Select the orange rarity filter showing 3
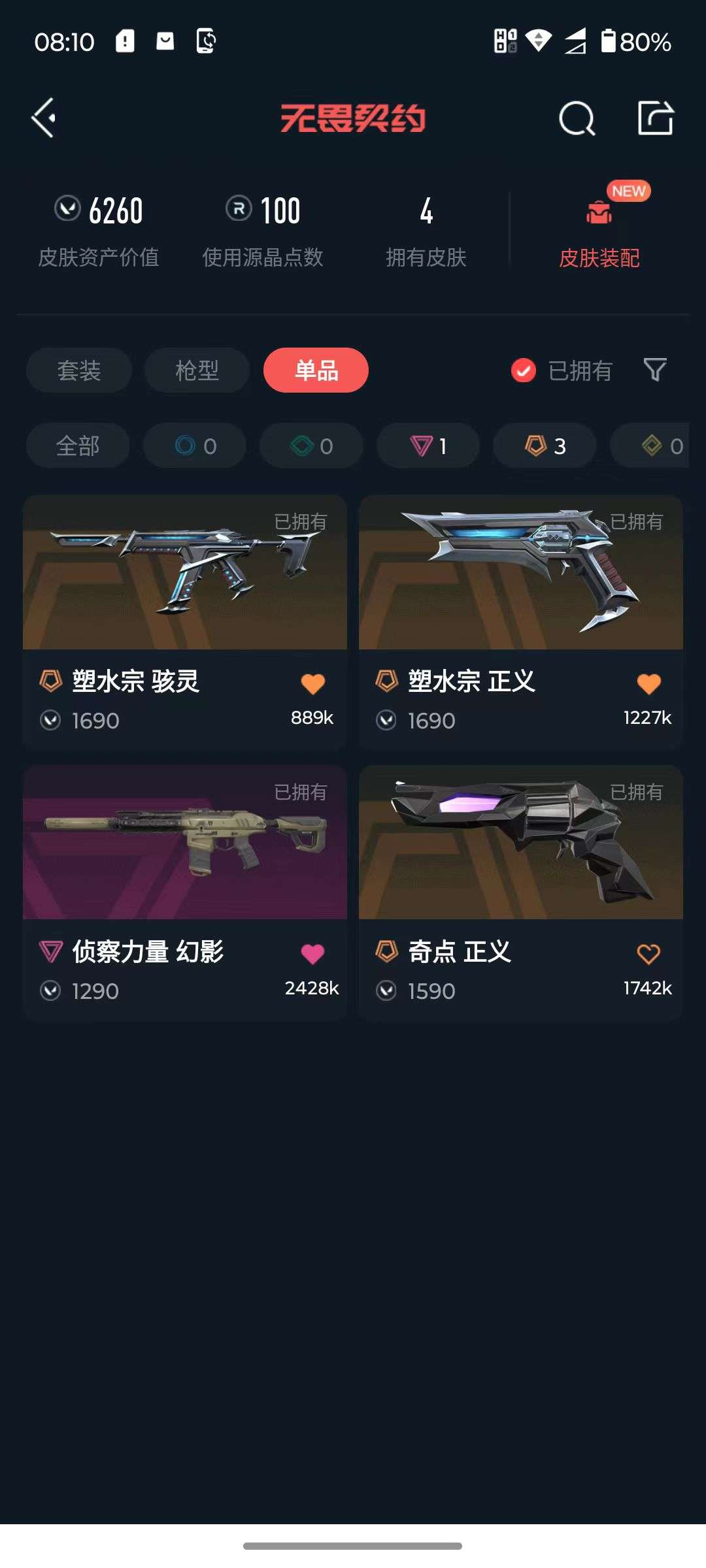 click(x=543, y=446)
